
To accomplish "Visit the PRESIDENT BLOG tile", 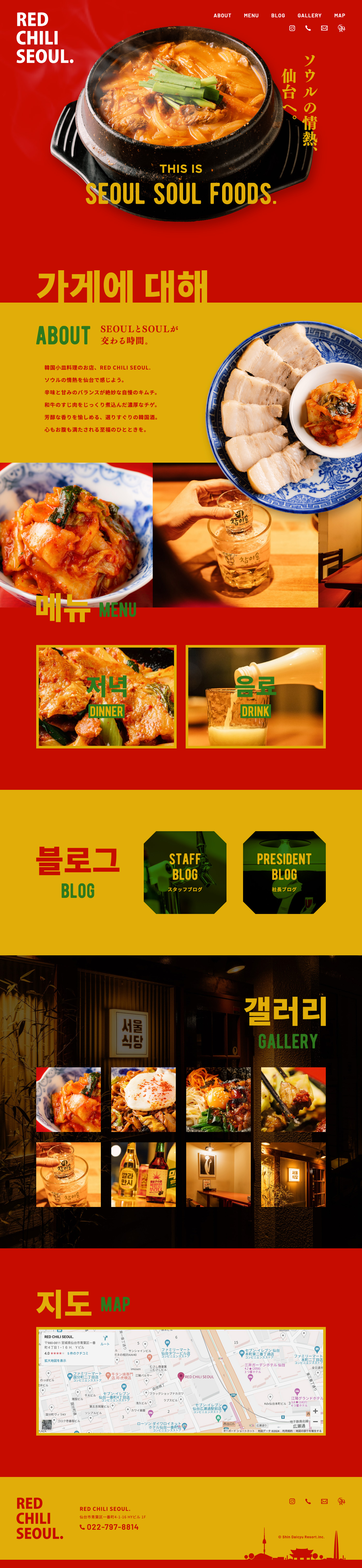I will point(284,872).
